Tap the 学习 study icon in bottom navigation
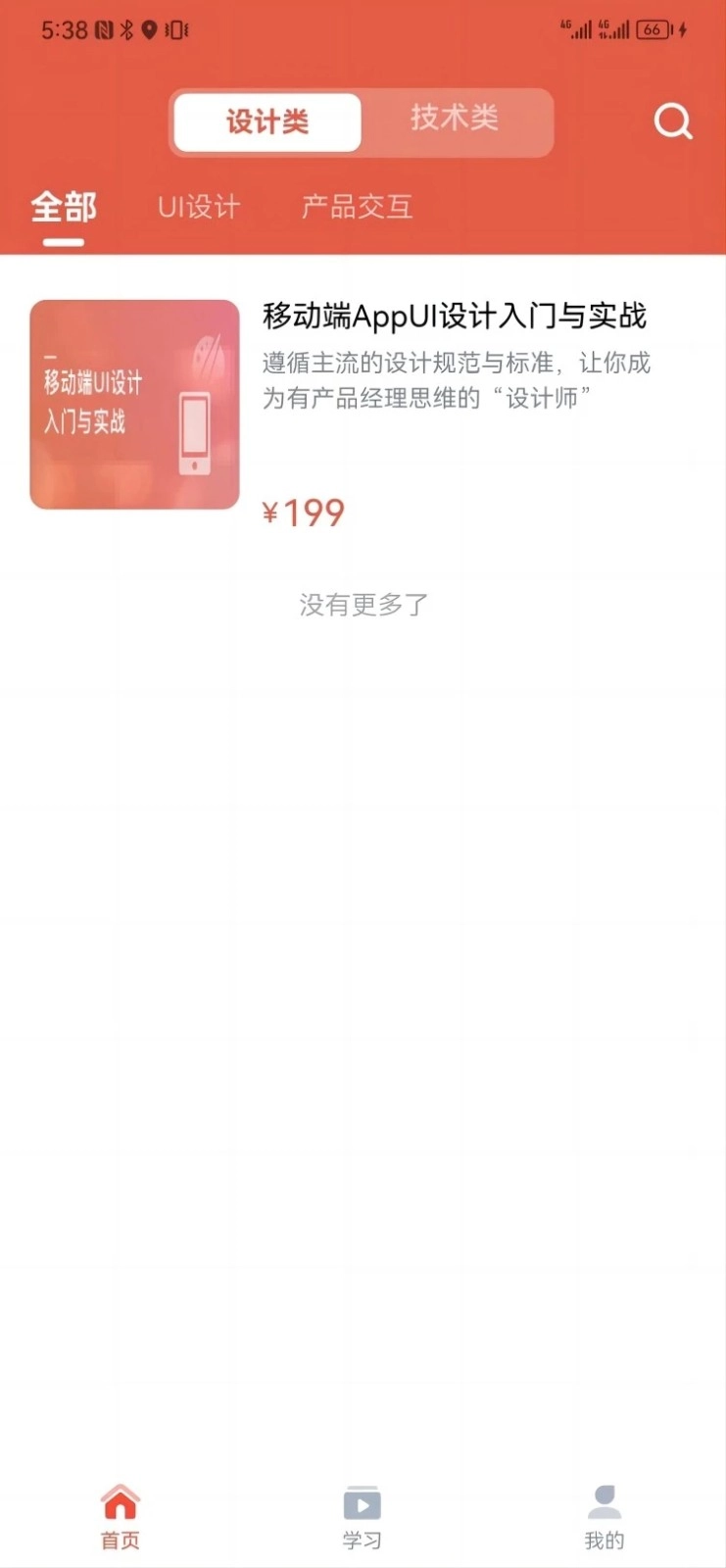The image size is (726, 1568). coord(363,1501)
